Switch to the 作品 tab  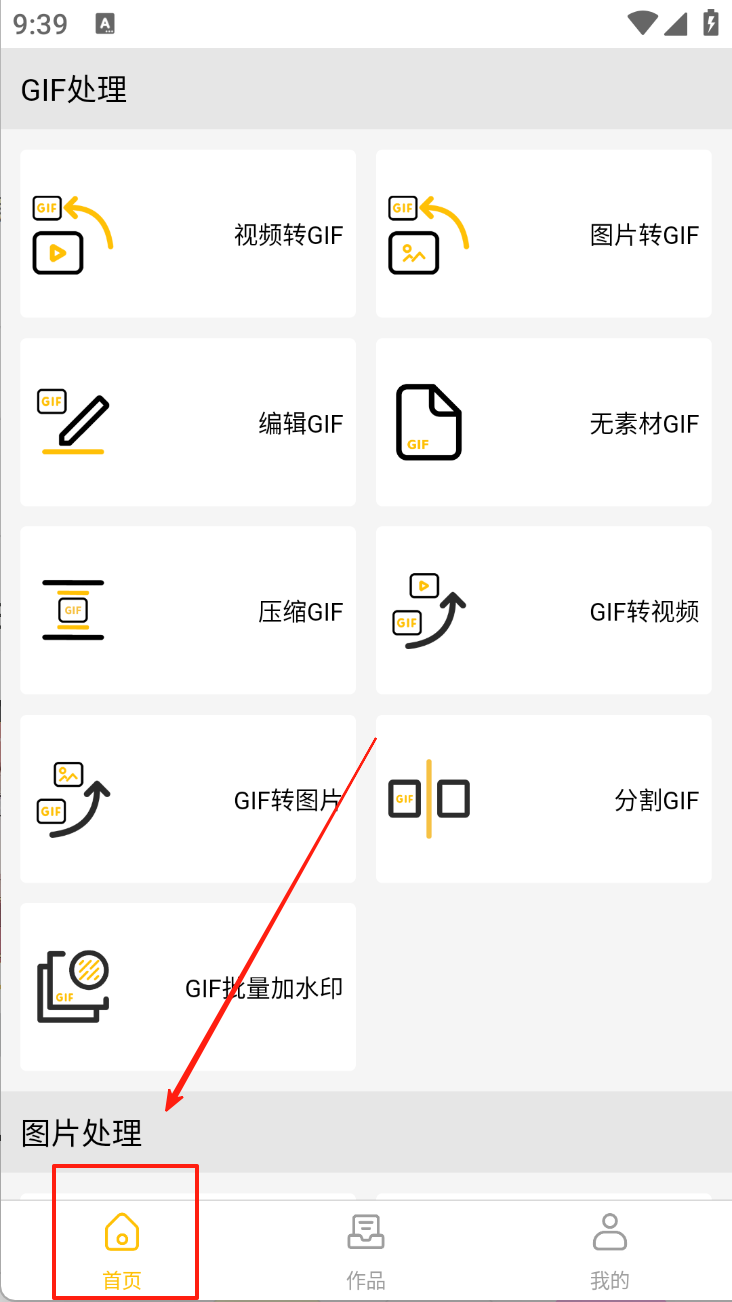coord(366,1250)
